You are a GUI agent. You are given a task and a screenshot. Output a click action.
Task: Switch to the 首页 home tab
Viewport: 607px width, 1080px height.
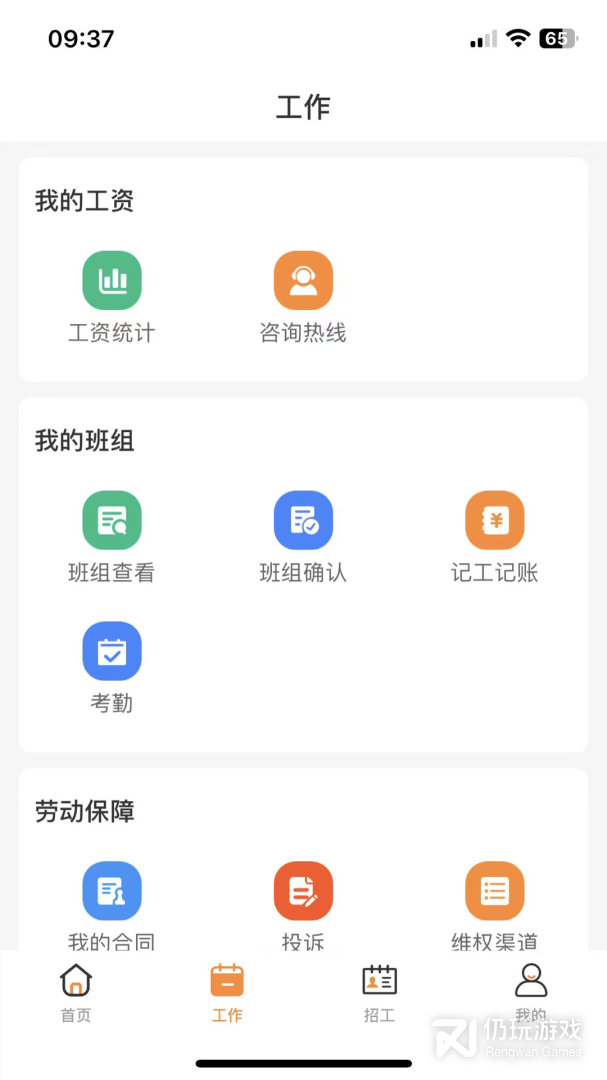click(76, 992)
